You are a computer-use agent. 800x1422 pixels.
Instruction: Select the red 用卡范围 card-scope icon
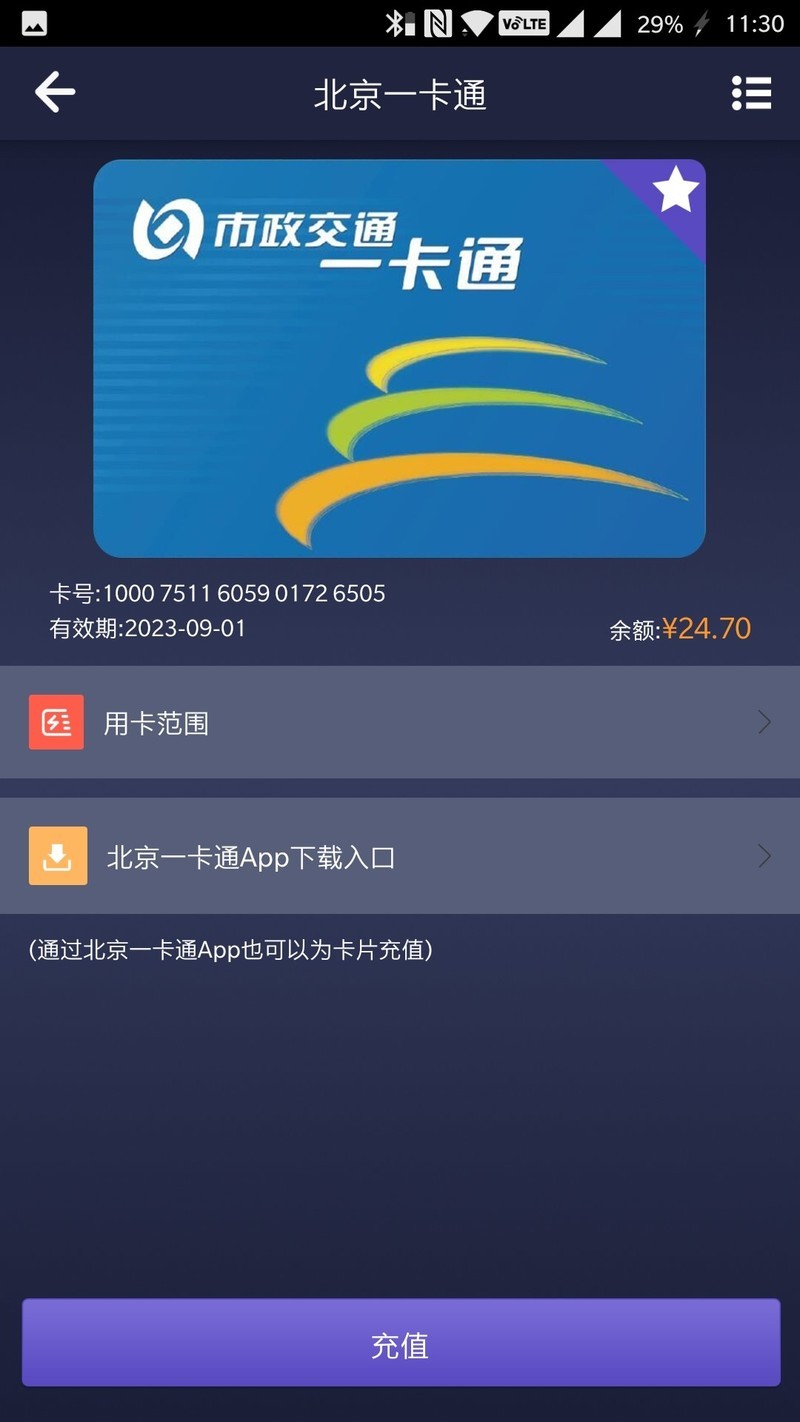[56, 722]
